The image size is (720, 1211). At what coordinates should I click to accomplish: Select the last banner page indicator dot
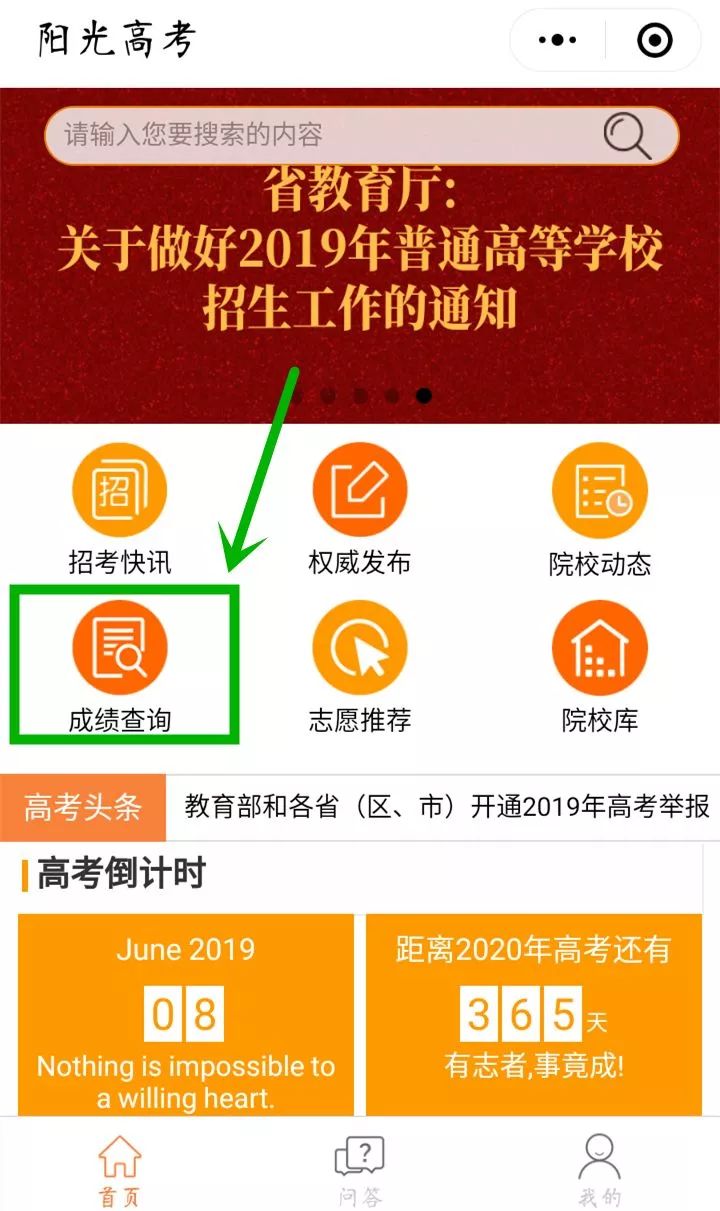click(424, 396)
